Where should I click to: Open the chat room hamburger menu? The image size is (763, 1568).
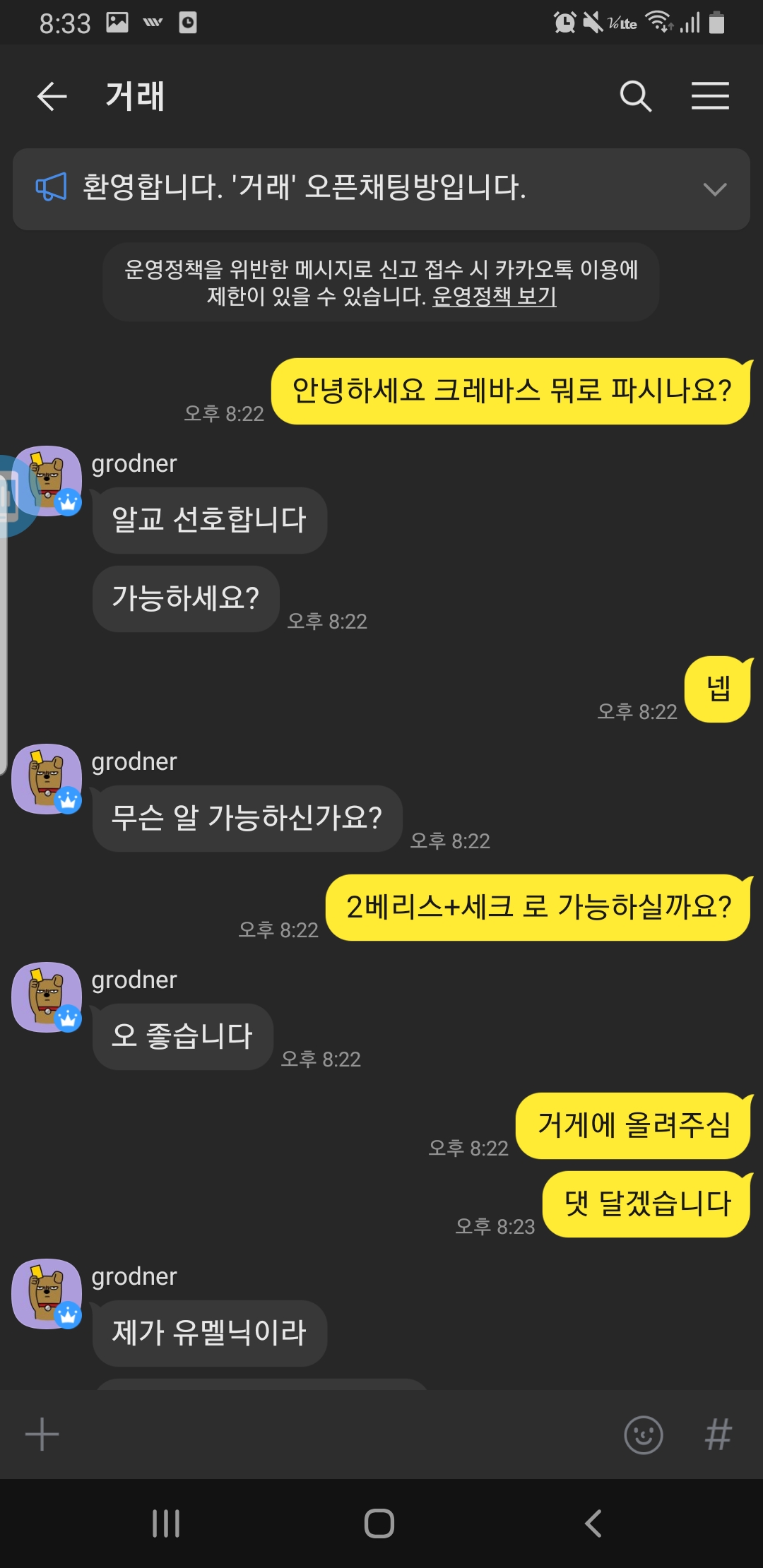pyautogui.click(x=709, y=96)
